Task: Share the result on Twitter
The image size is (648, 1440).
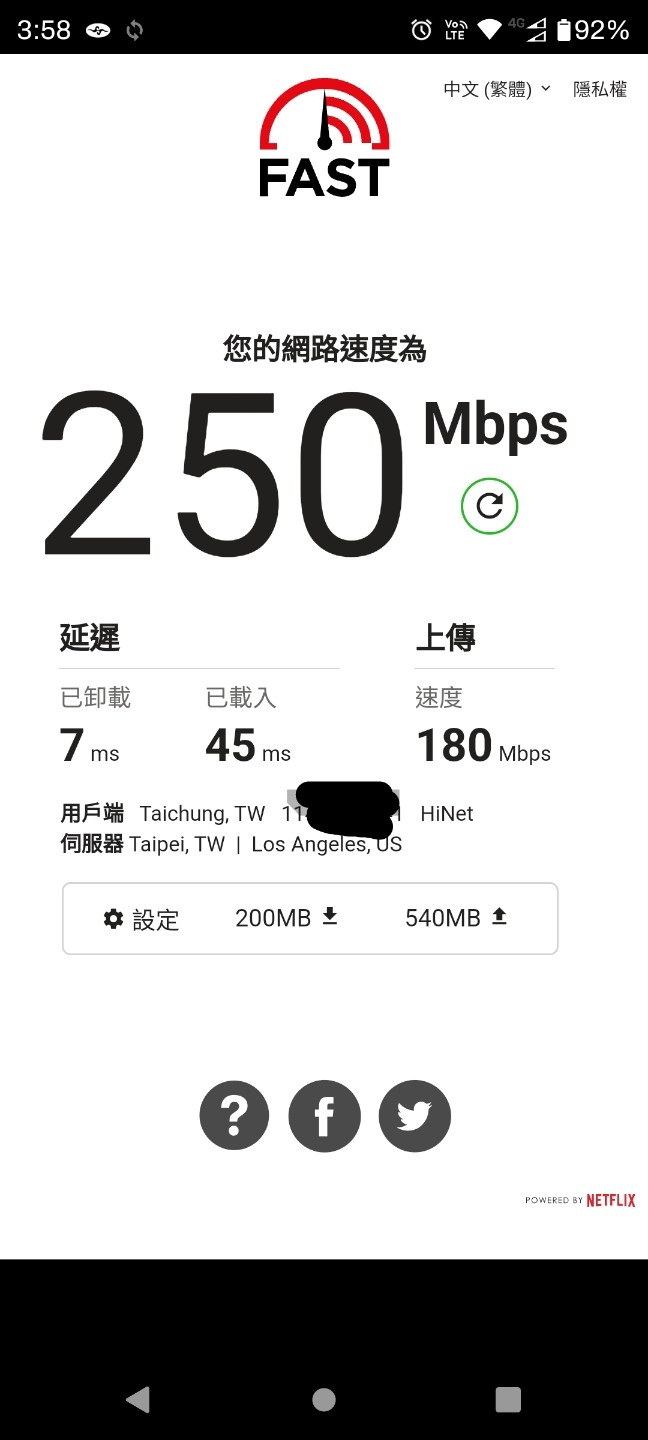Action: (x=414, y=1115)
